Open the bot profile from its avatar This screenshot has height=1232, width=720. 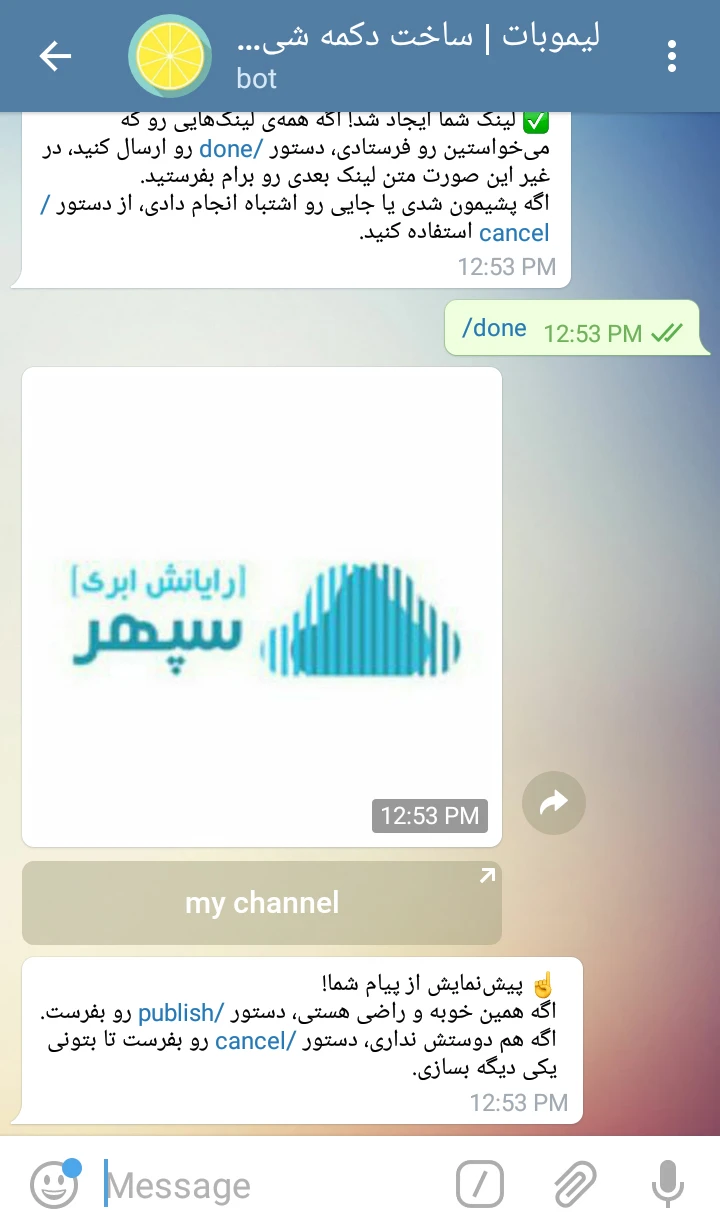170,56
